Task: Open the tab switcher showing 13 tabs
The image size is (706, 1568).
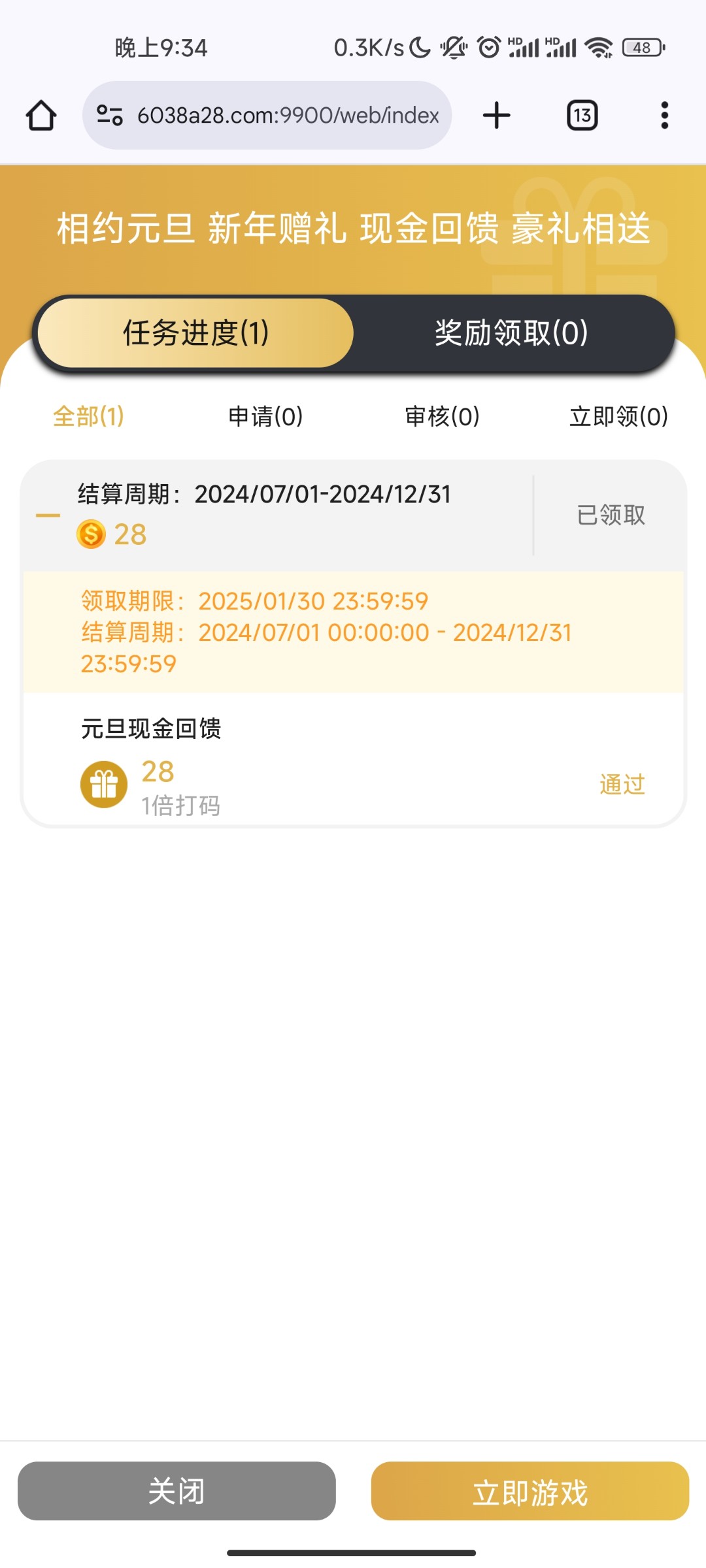Action: [582, 116]
